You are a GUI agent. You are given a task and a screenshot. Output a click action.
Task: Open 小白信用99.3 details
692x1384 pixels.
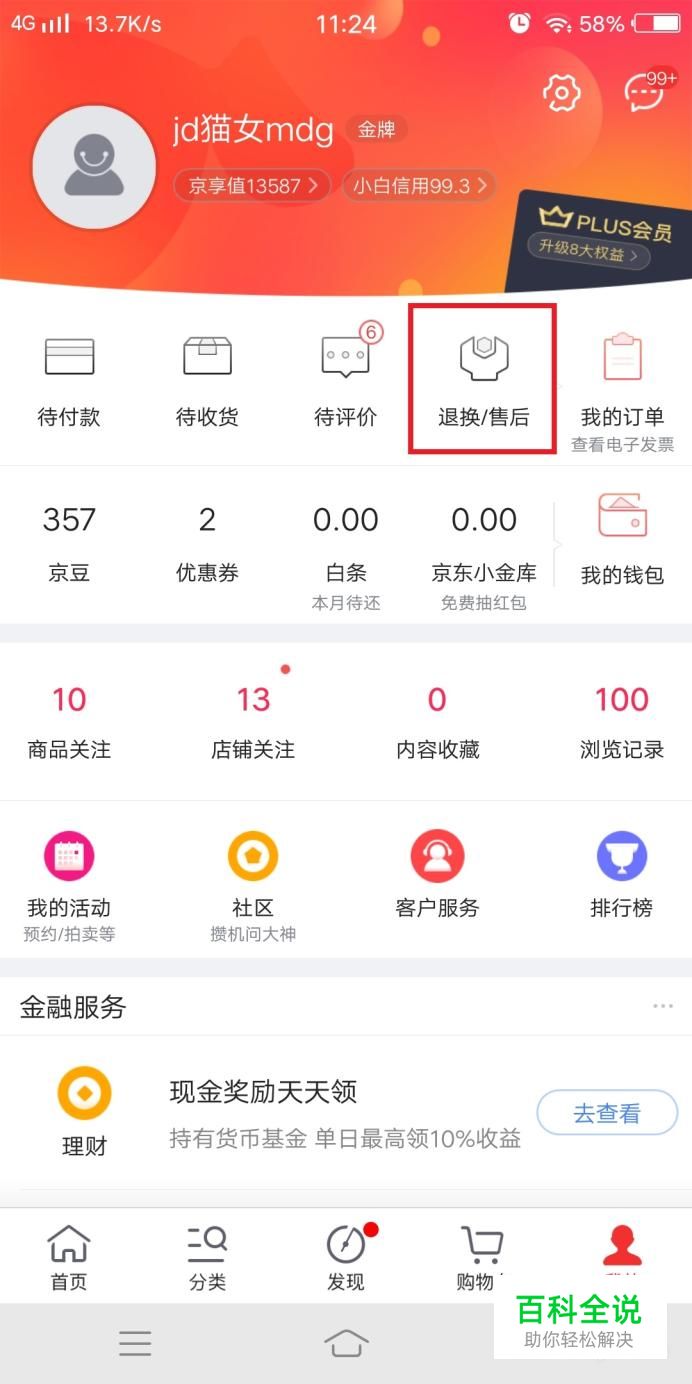pyautogui.click(x=417, y=186)
